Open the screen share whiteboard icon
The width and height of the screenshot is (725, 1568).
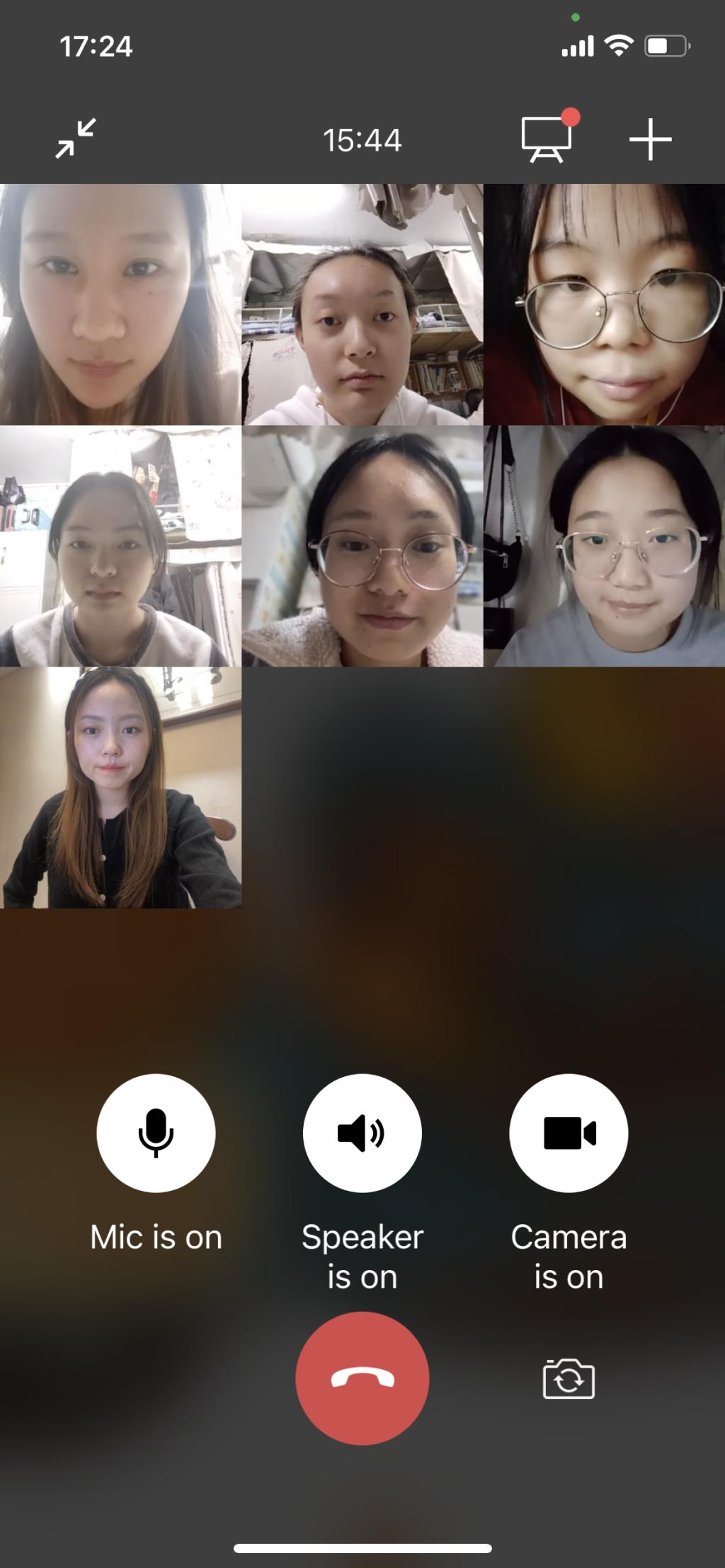547,139
